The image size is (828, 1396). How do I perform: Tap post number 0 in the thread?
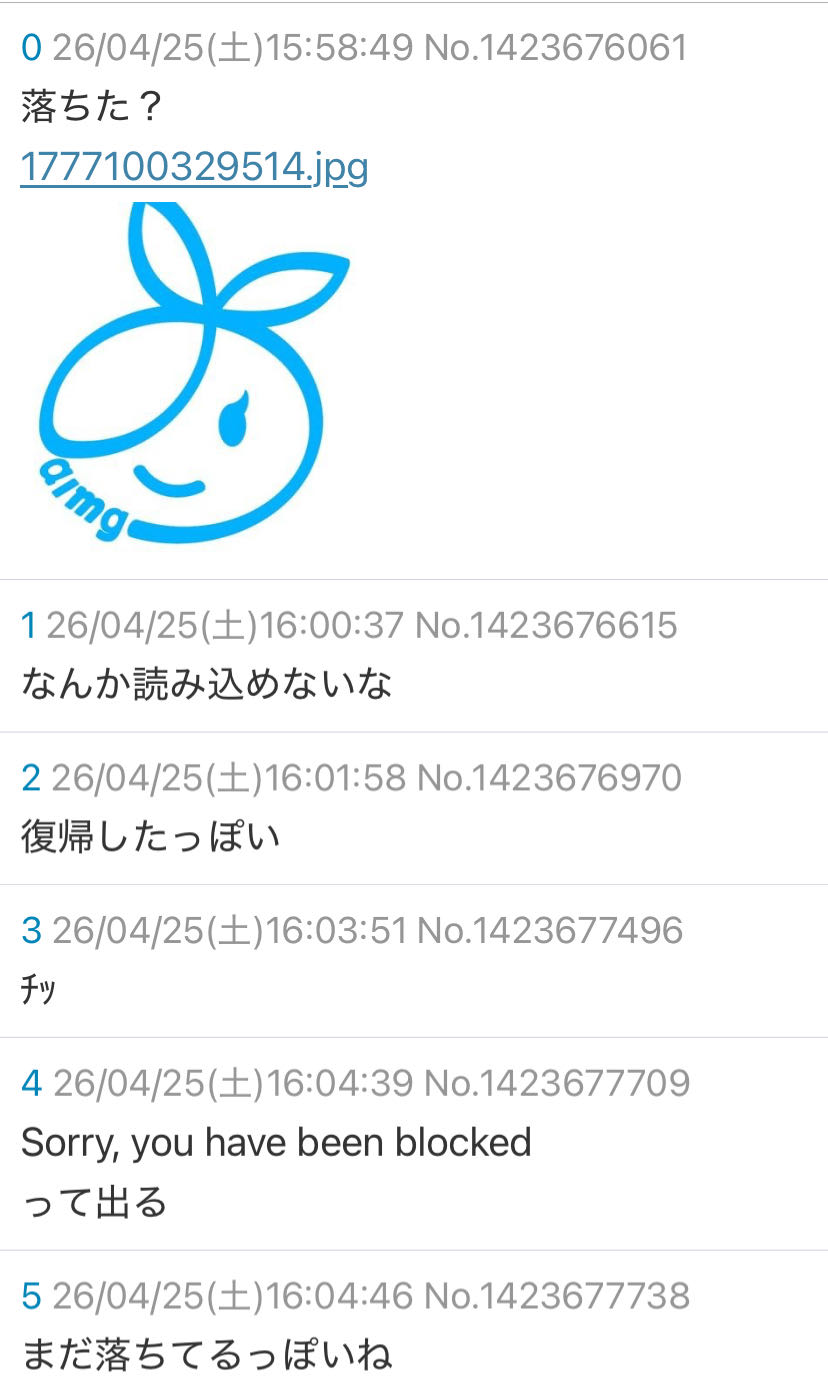pyautogui.click(x=31, y=48)
